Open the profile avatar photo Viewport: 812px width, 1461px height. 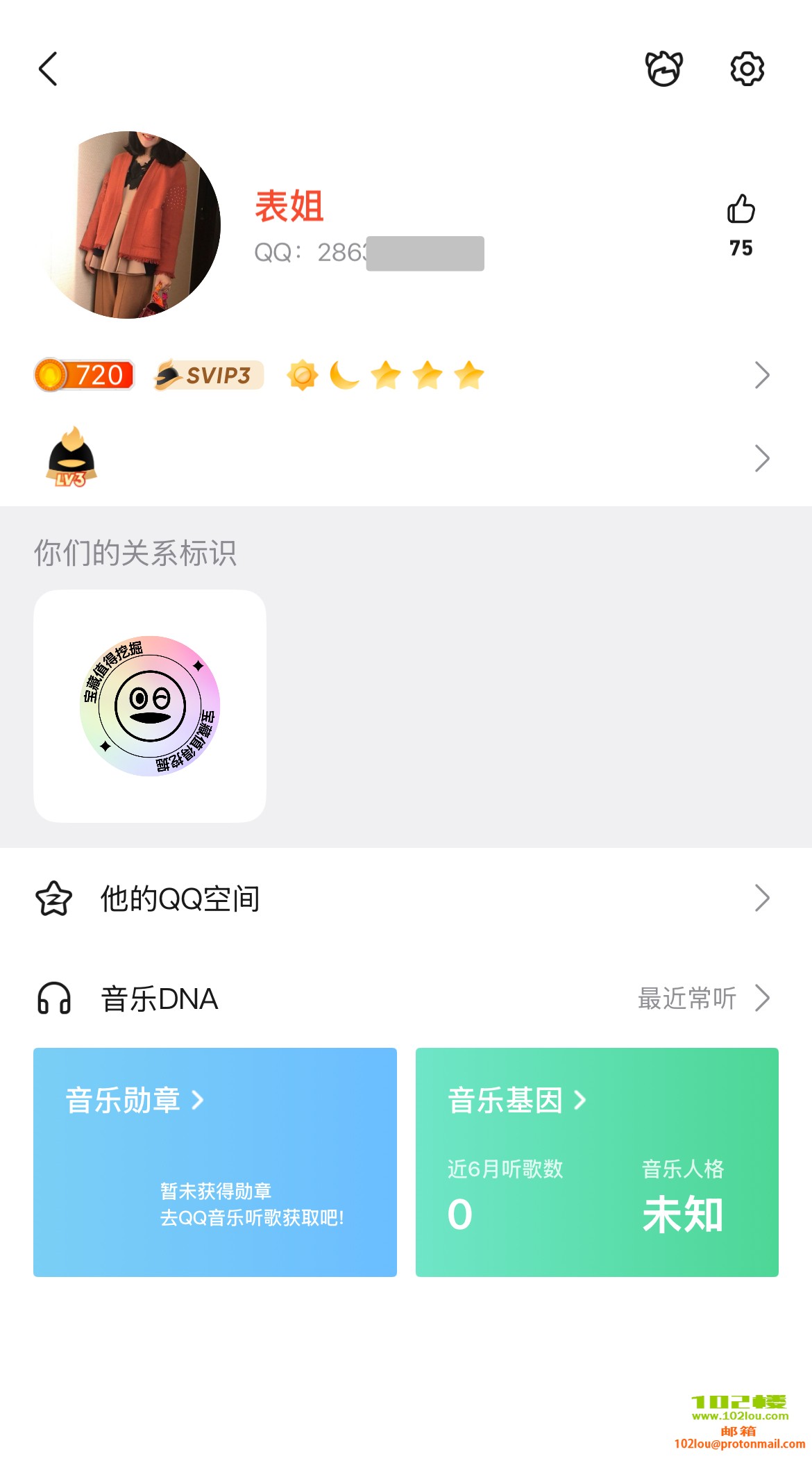coord(131,225)
